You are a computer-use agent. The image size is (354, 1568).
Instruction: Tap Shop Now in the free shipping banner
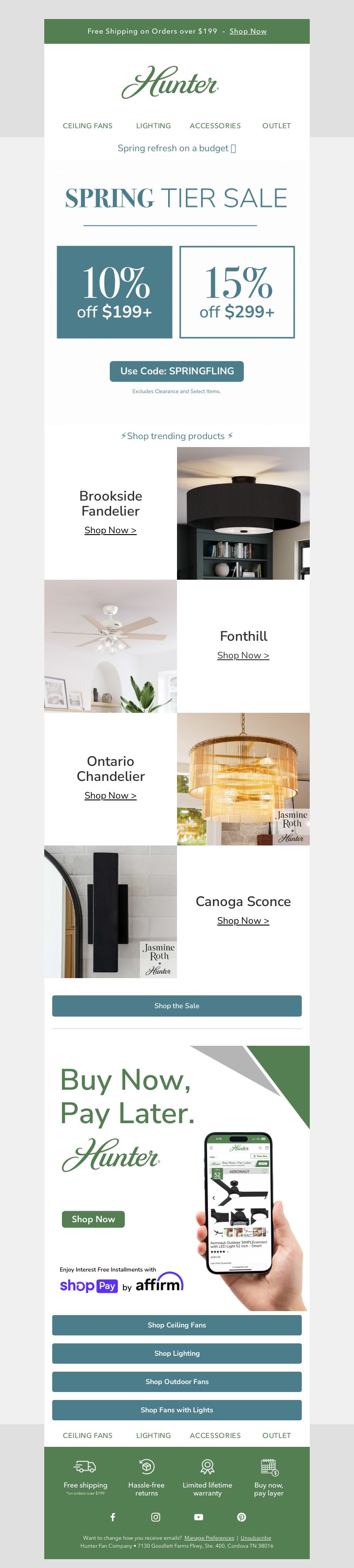tap(247, 31)
